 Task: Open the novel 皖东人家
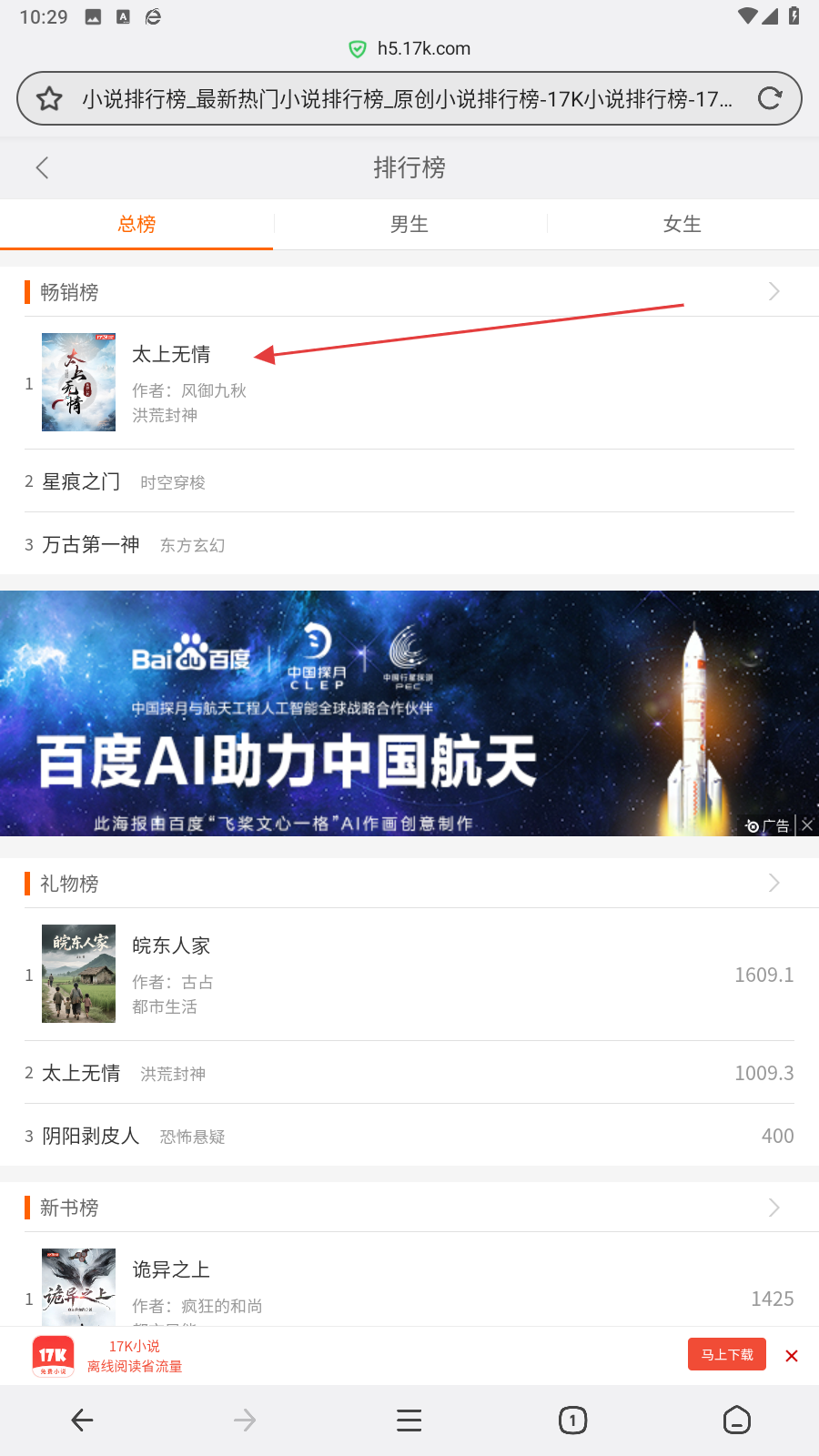click(x=171, y=945)
